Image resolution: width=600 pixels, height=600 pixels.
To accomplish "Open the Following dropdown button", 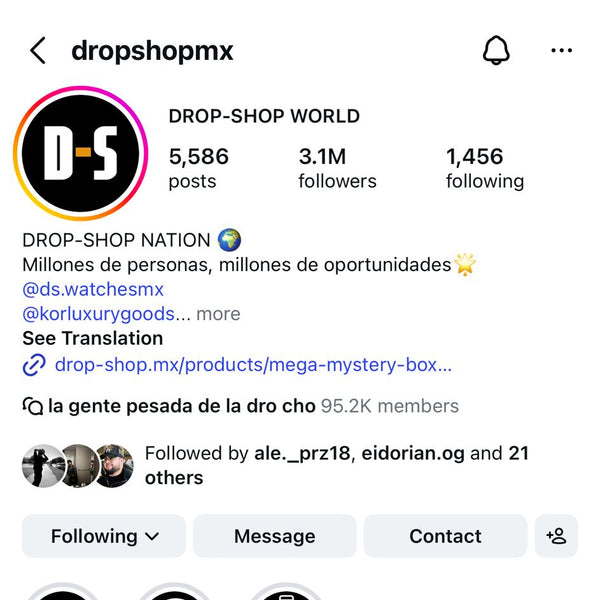I will click(104, 536).
